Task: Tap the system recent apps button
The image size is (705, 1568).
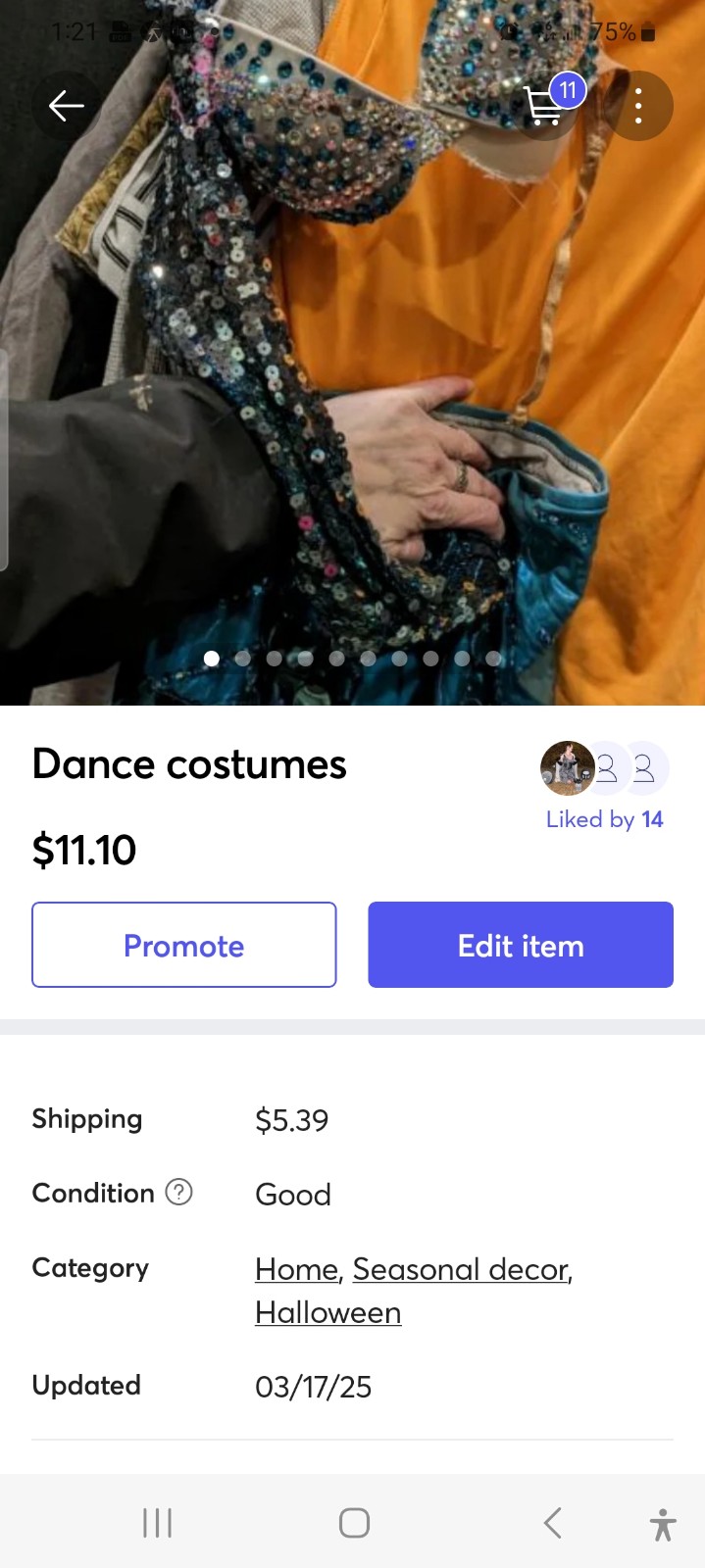Action: click(x=157, y=1522)
